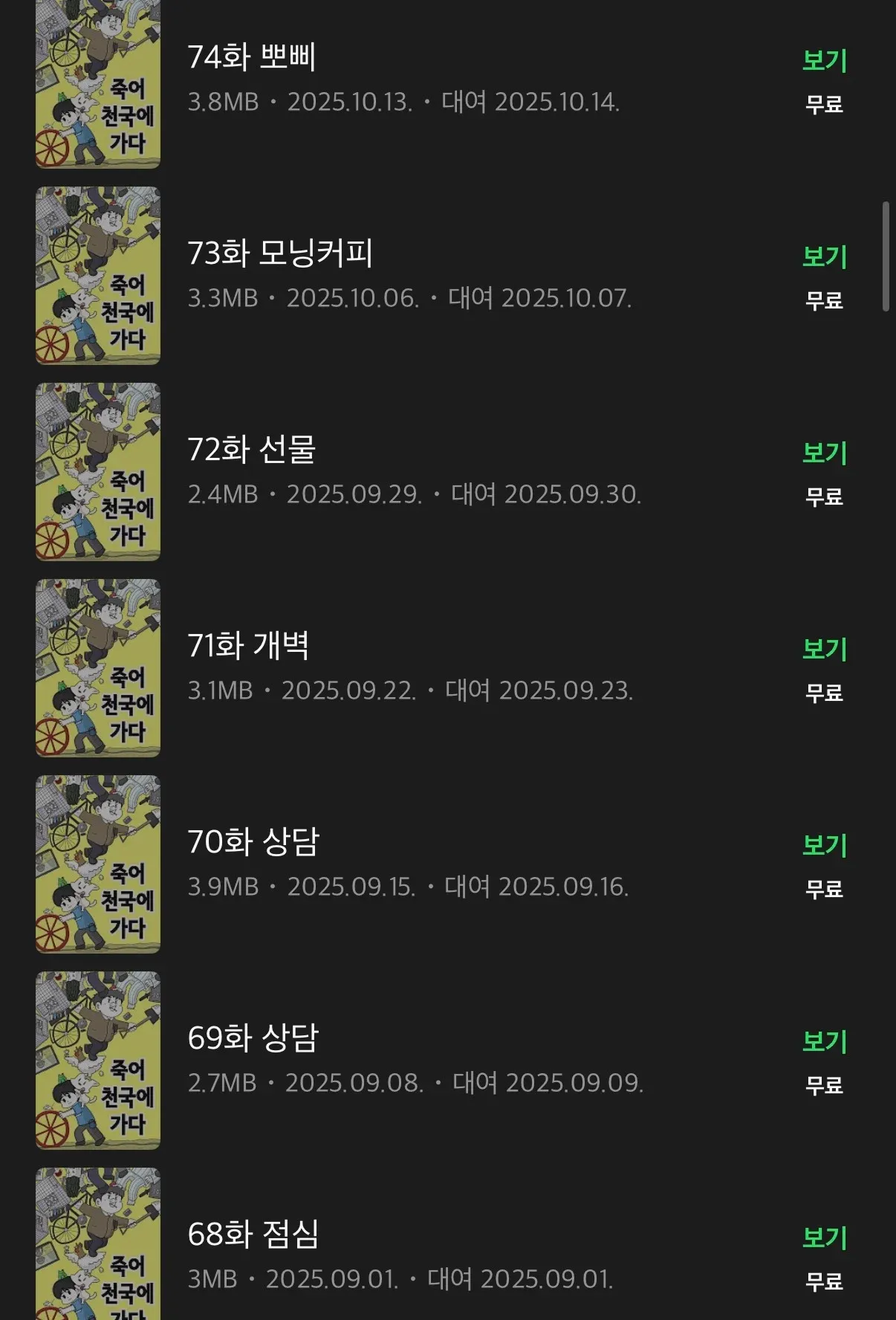
Task: Open episode 72 선물 thumbnail image
Action: pyautogui.click(x=97, y=472)
